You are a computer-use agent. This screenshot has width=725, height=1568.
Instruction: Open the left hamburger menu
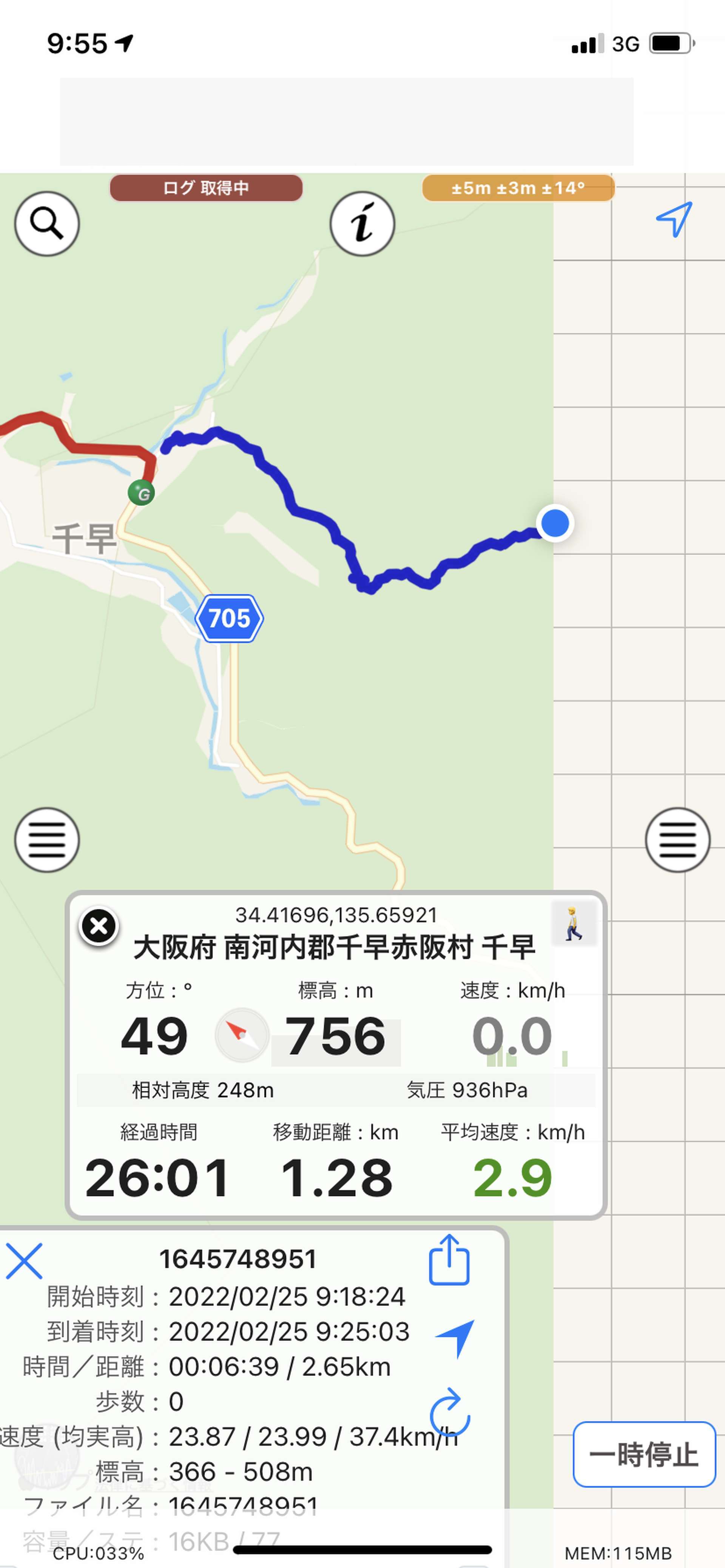pyautogui.click(x=47, y=840)
